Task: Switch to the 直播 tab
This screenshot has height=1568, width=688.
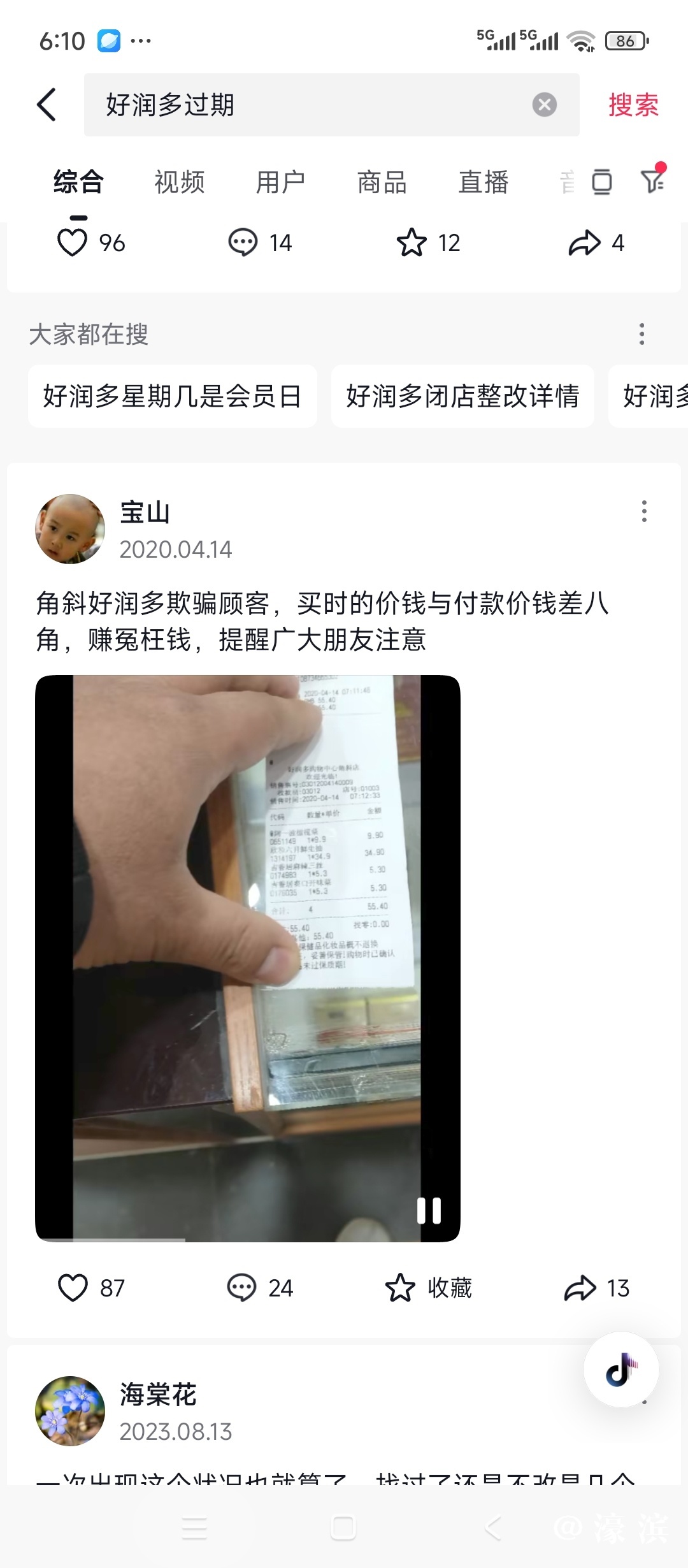Action: tap(483, 182)
